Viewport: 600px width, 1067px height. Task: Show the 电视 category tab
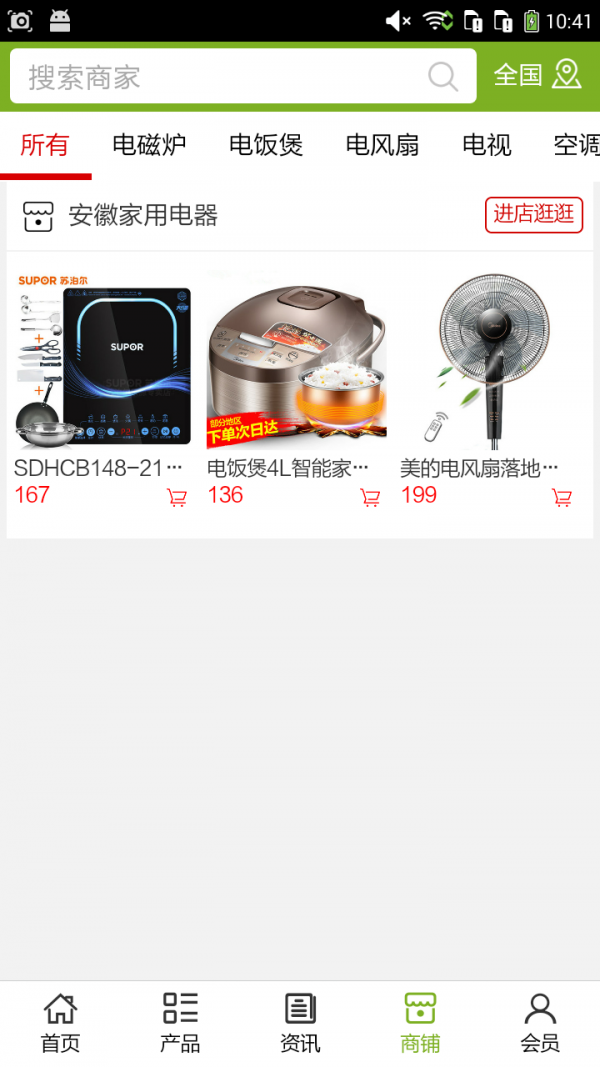tap(487, 145)
